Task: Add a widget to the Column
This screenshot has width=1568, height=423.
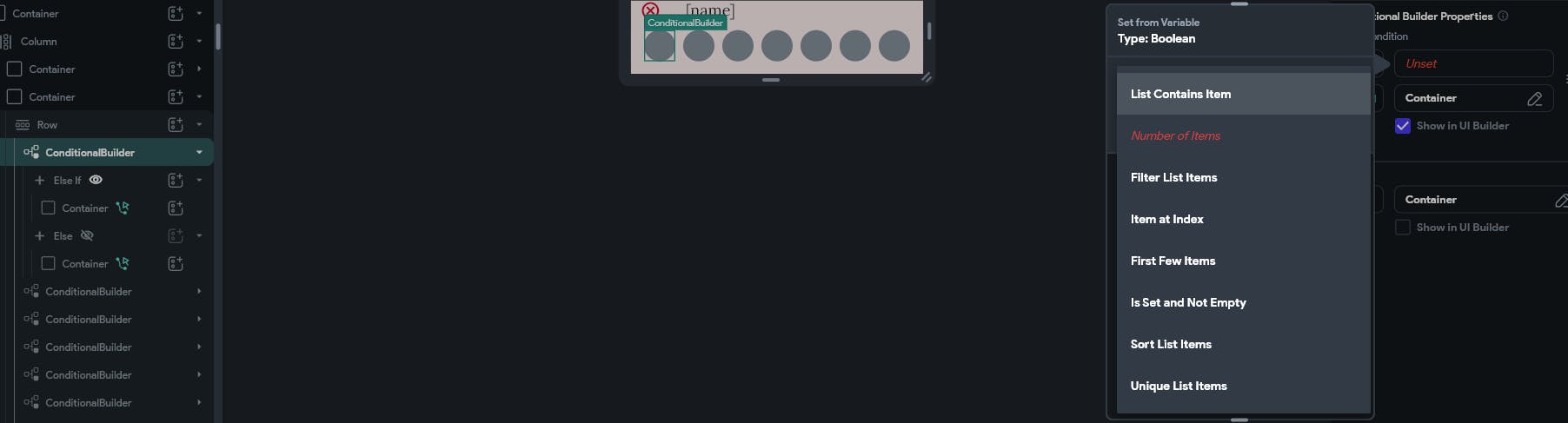Action: click(176, 41)
